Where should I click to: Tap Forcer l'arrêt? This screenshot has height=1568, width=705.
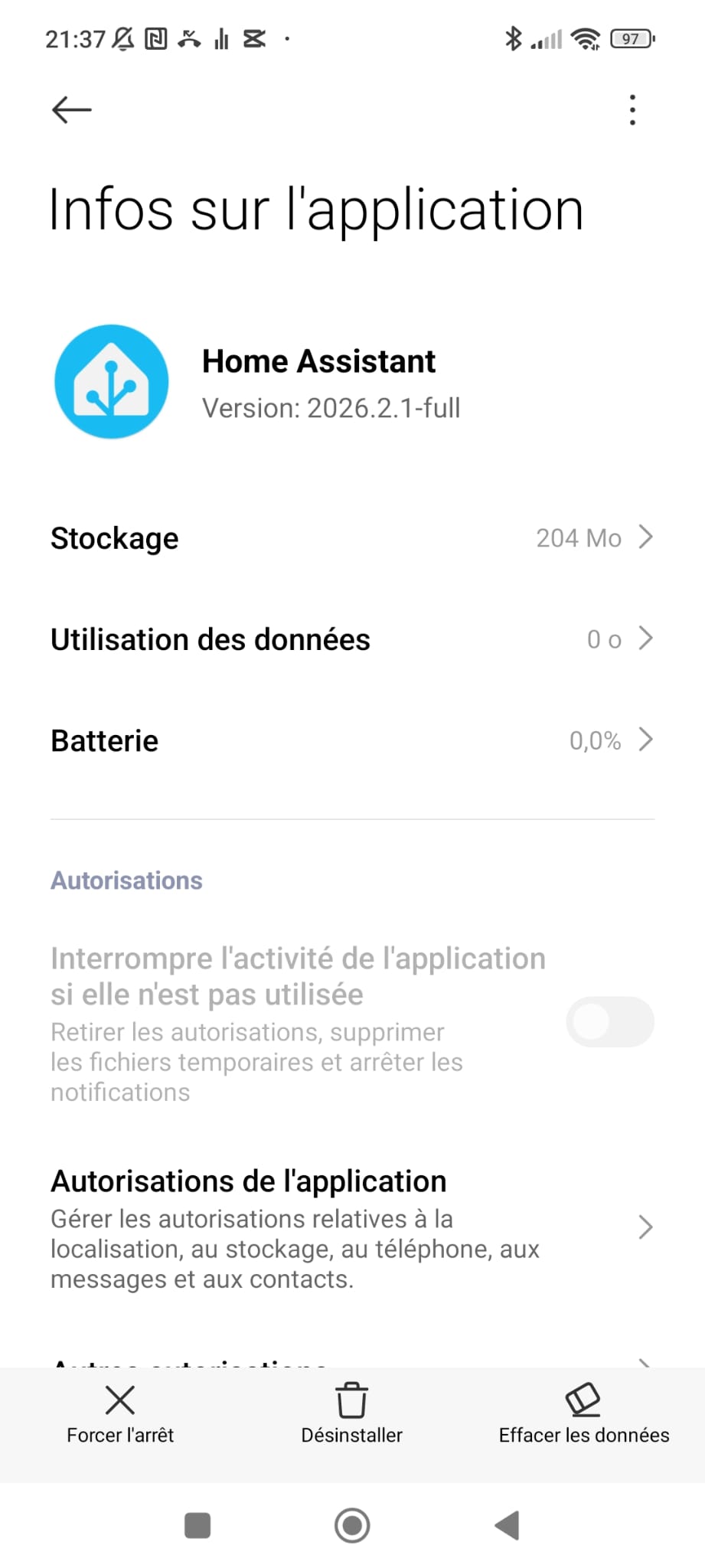(120, 1415)
